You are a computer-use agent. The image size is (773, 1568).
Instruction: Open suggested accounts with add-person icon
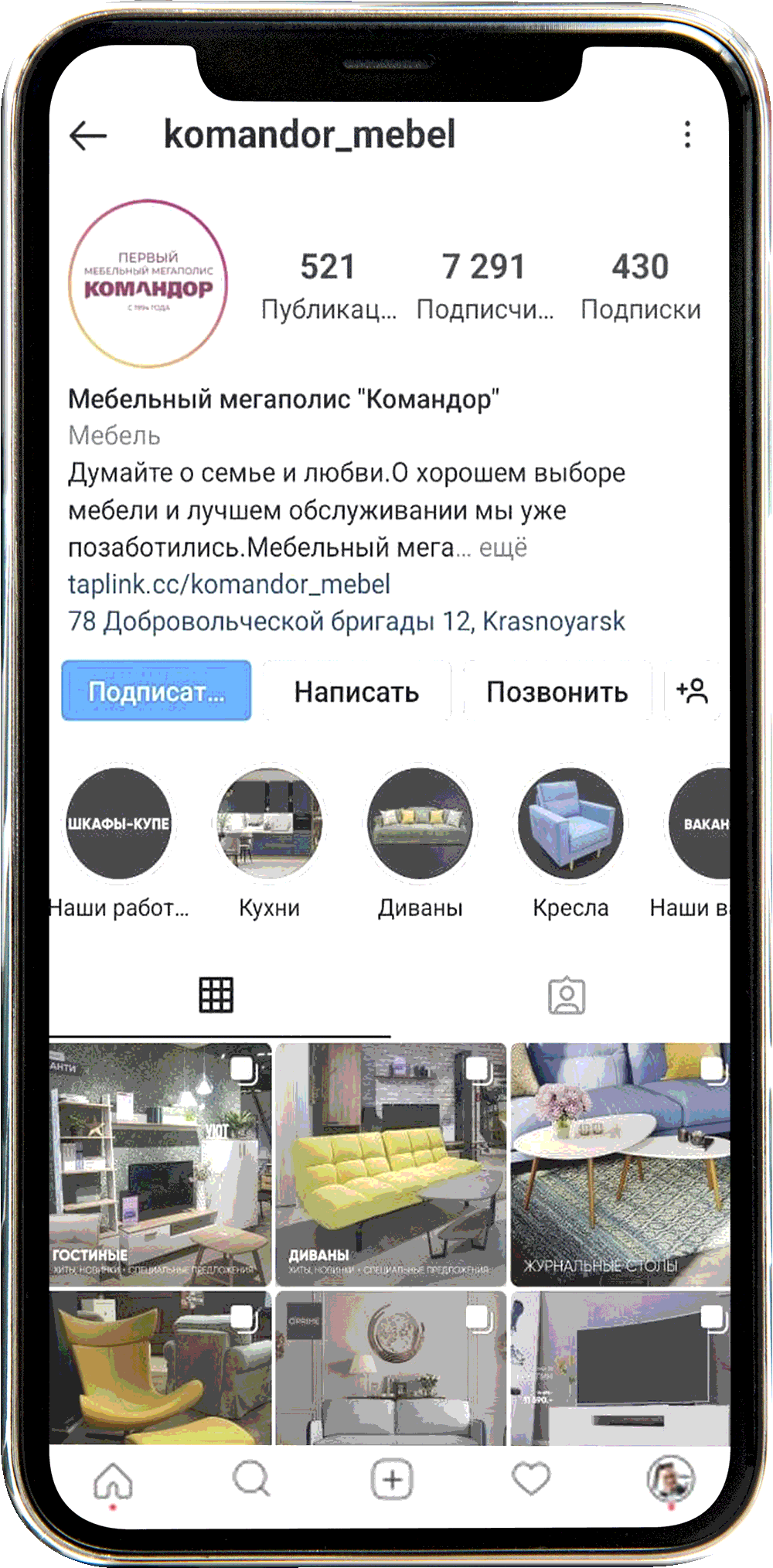693,691
